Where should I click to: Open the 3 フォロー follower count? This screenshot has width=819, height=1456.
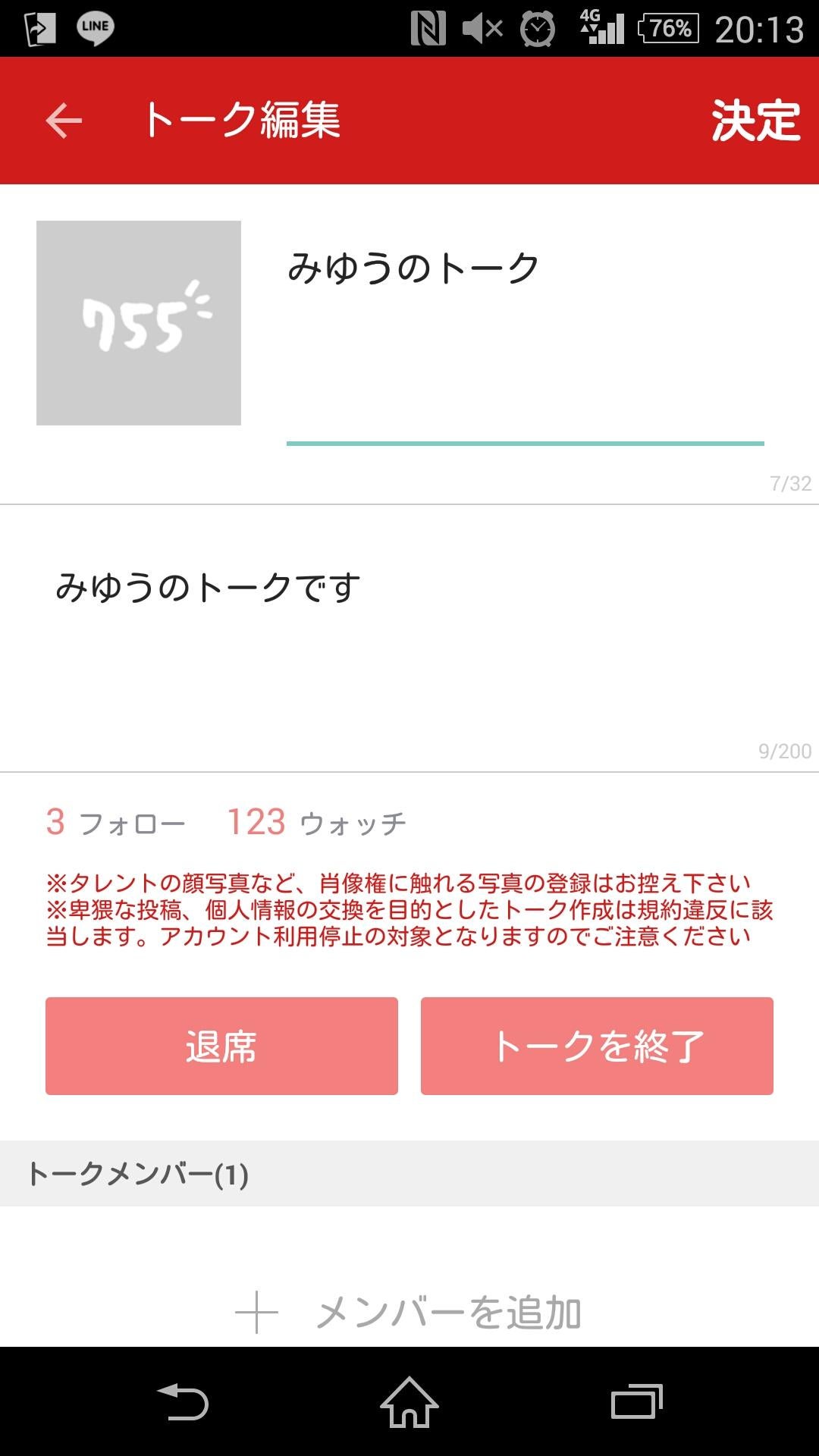point(112,823)
